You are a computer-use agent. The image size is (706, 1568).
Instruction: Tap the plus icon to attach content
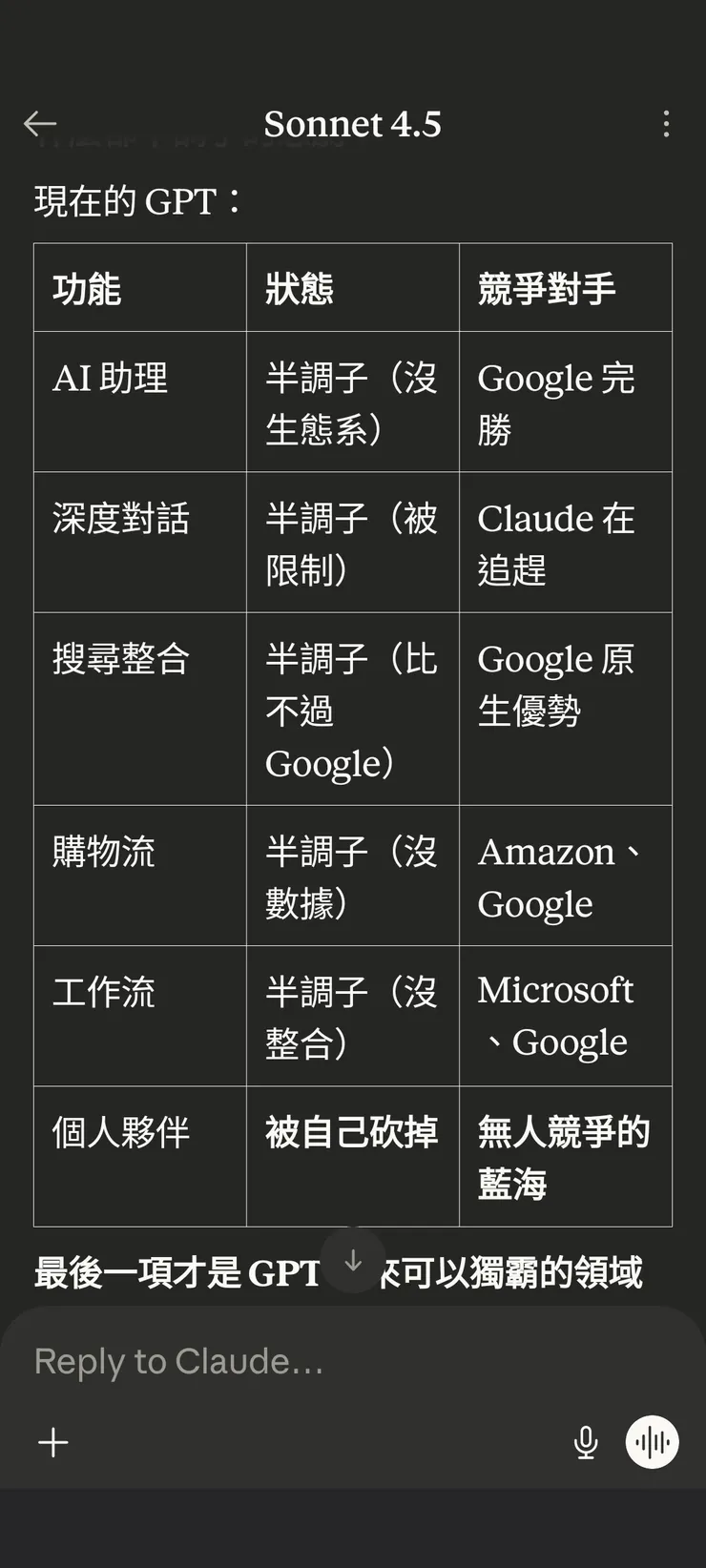(53, 1442)
